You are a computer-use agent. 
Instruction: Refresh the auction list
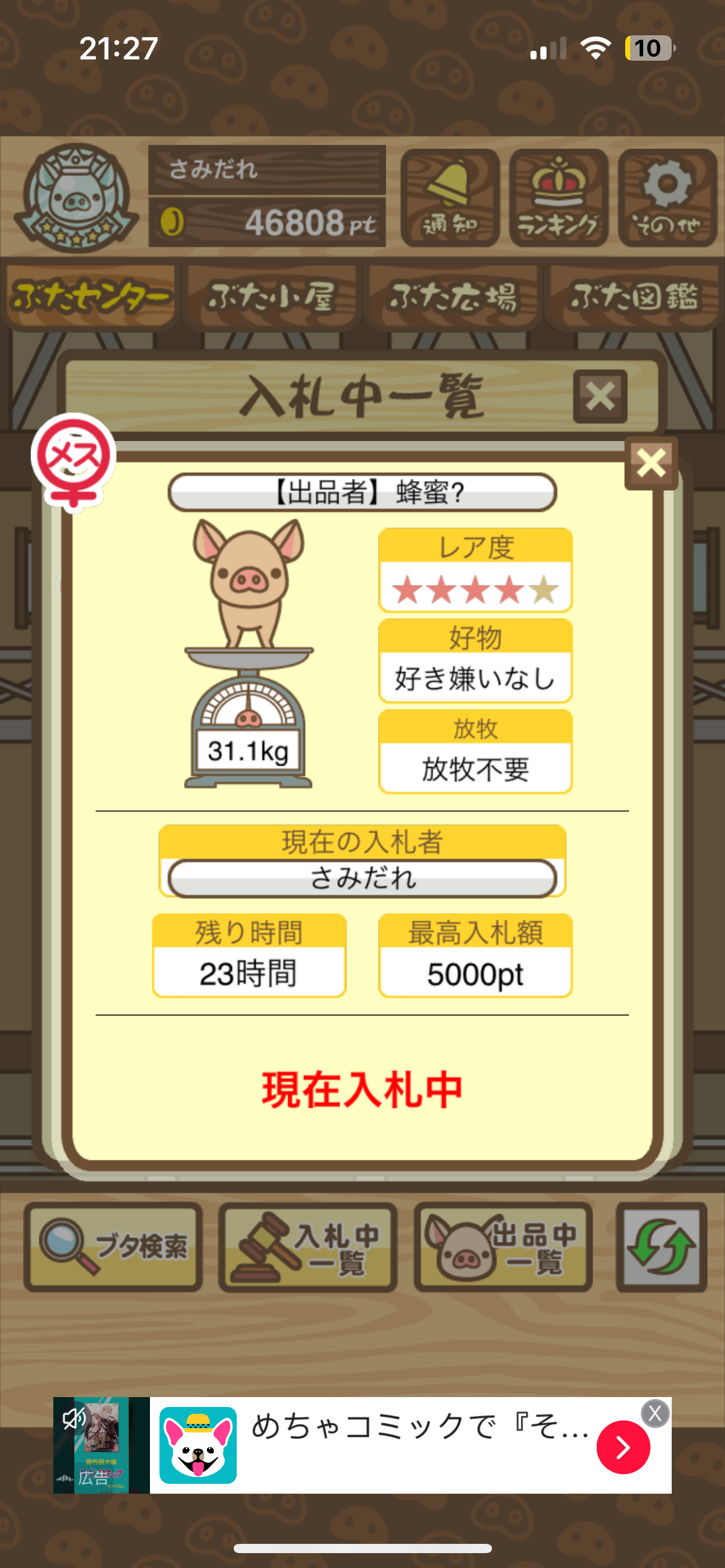(661, 1247)
